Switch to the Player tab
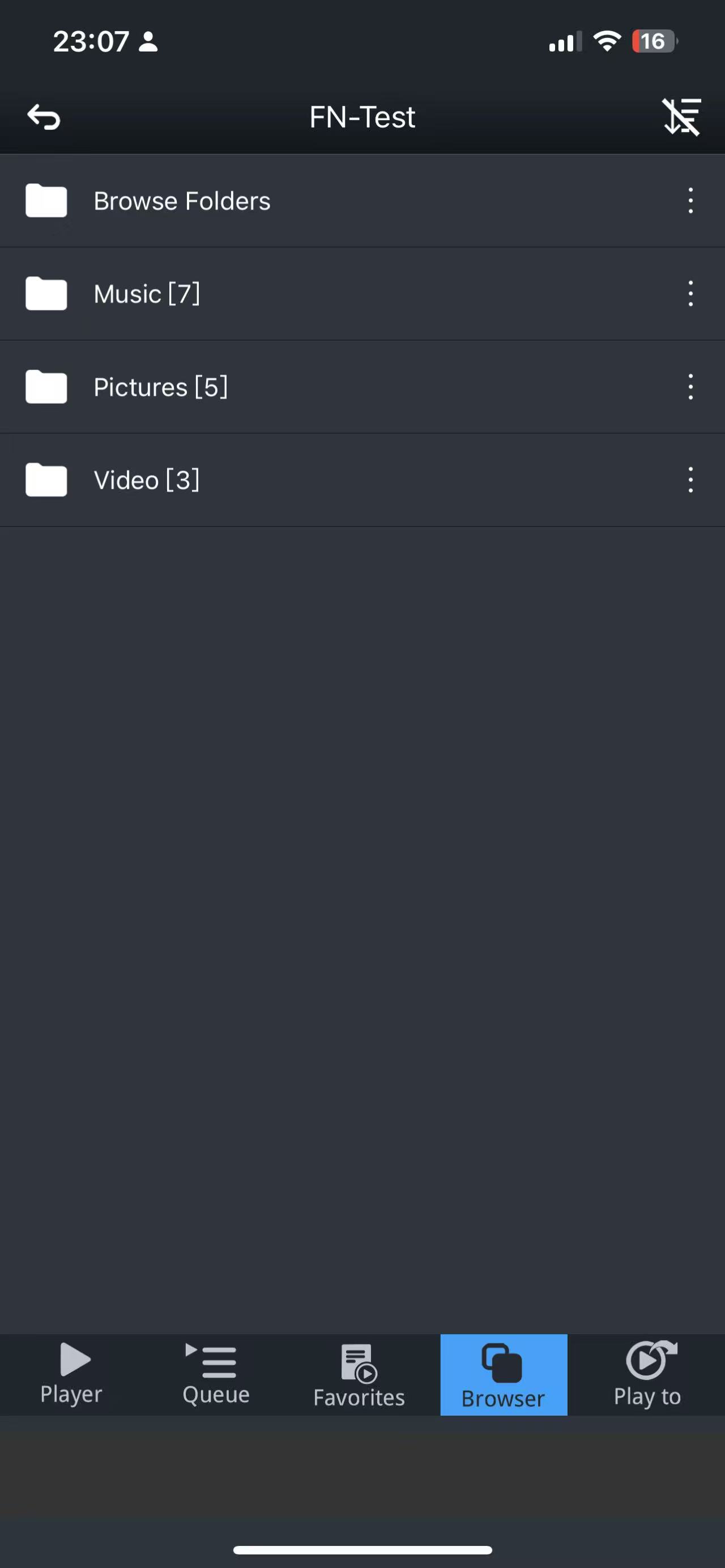 tap(72, 1374)
